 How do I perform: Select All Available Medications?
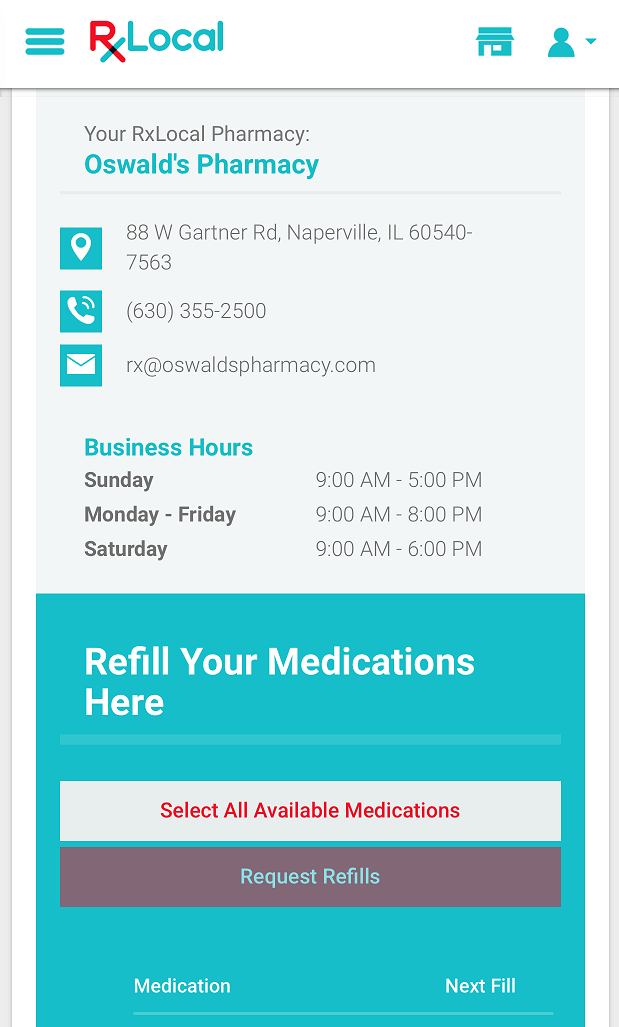tap(310, 810)
